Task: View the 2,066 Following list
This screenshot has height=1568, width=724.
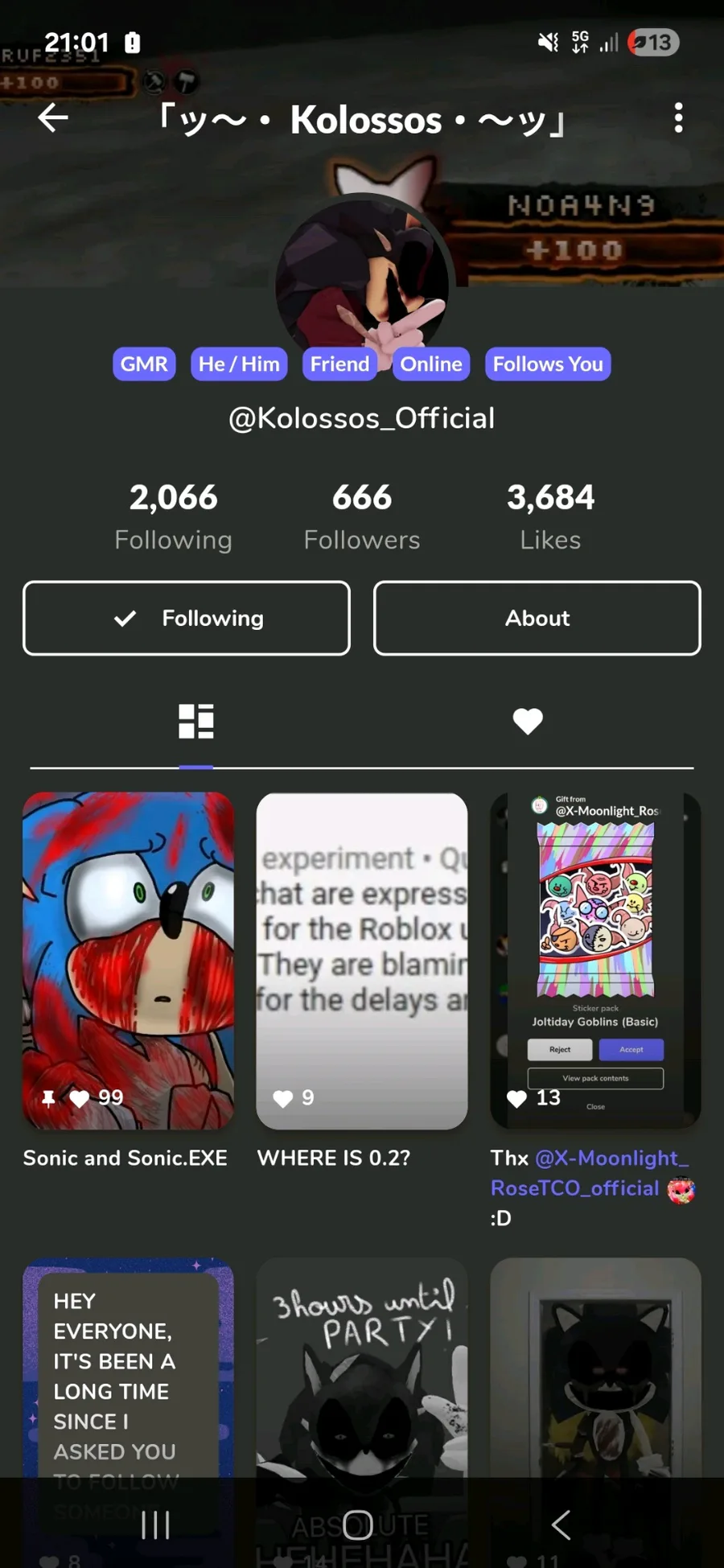Action: point(173,516)
